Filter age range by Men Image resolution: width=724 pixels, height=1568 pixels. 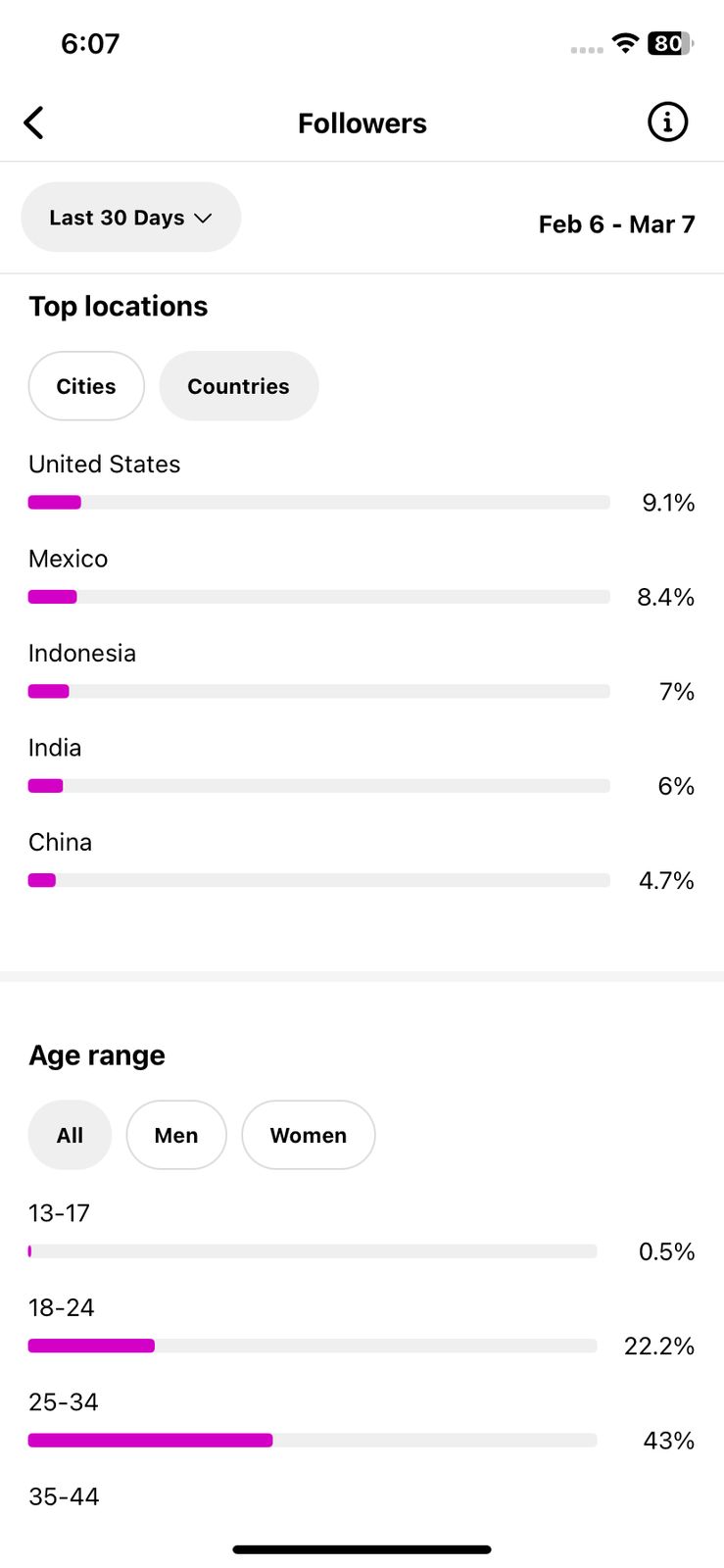176,1135
